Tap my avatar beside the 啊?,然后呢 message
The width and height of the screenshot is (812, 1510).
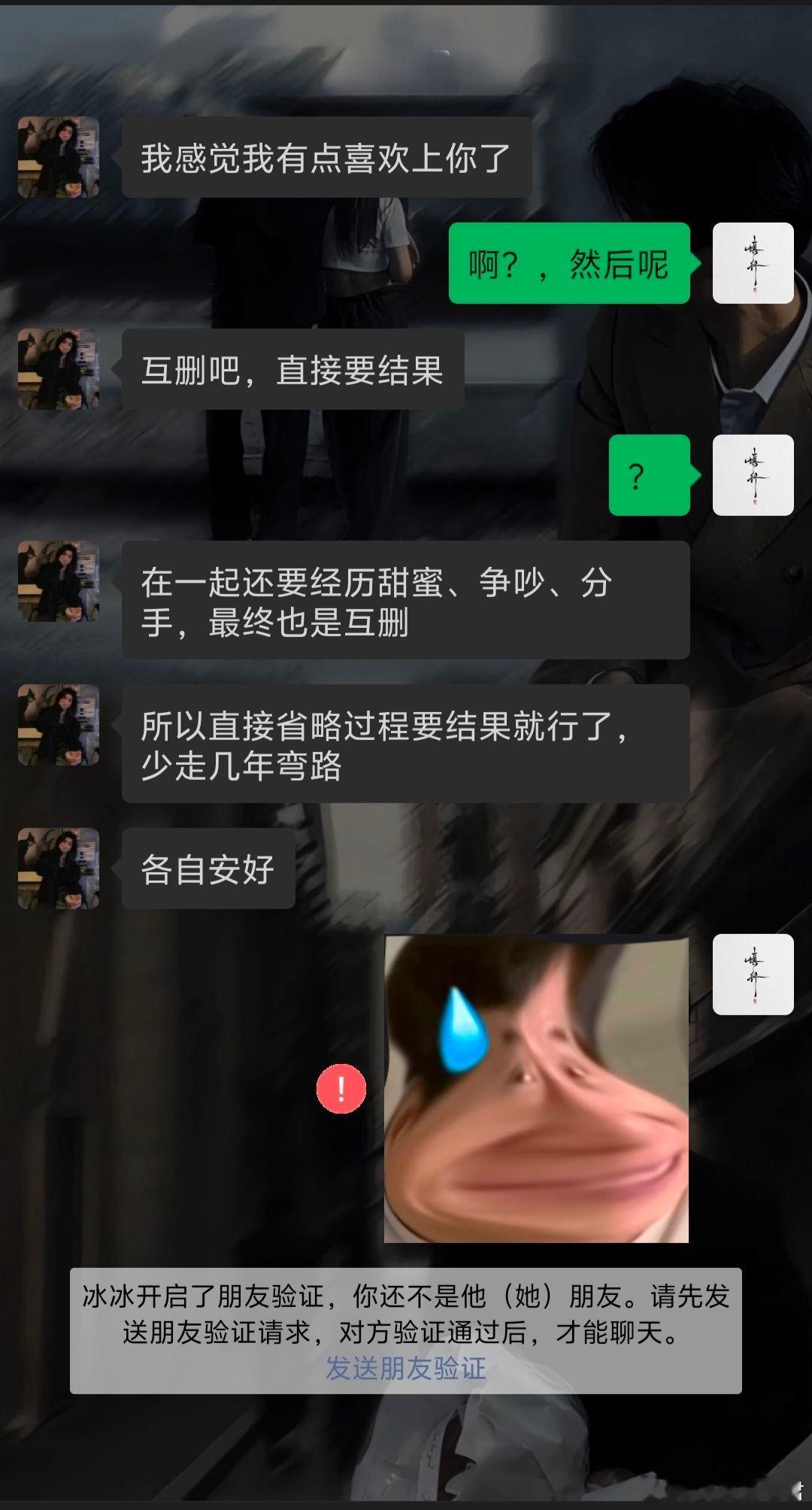coord(753,263)
